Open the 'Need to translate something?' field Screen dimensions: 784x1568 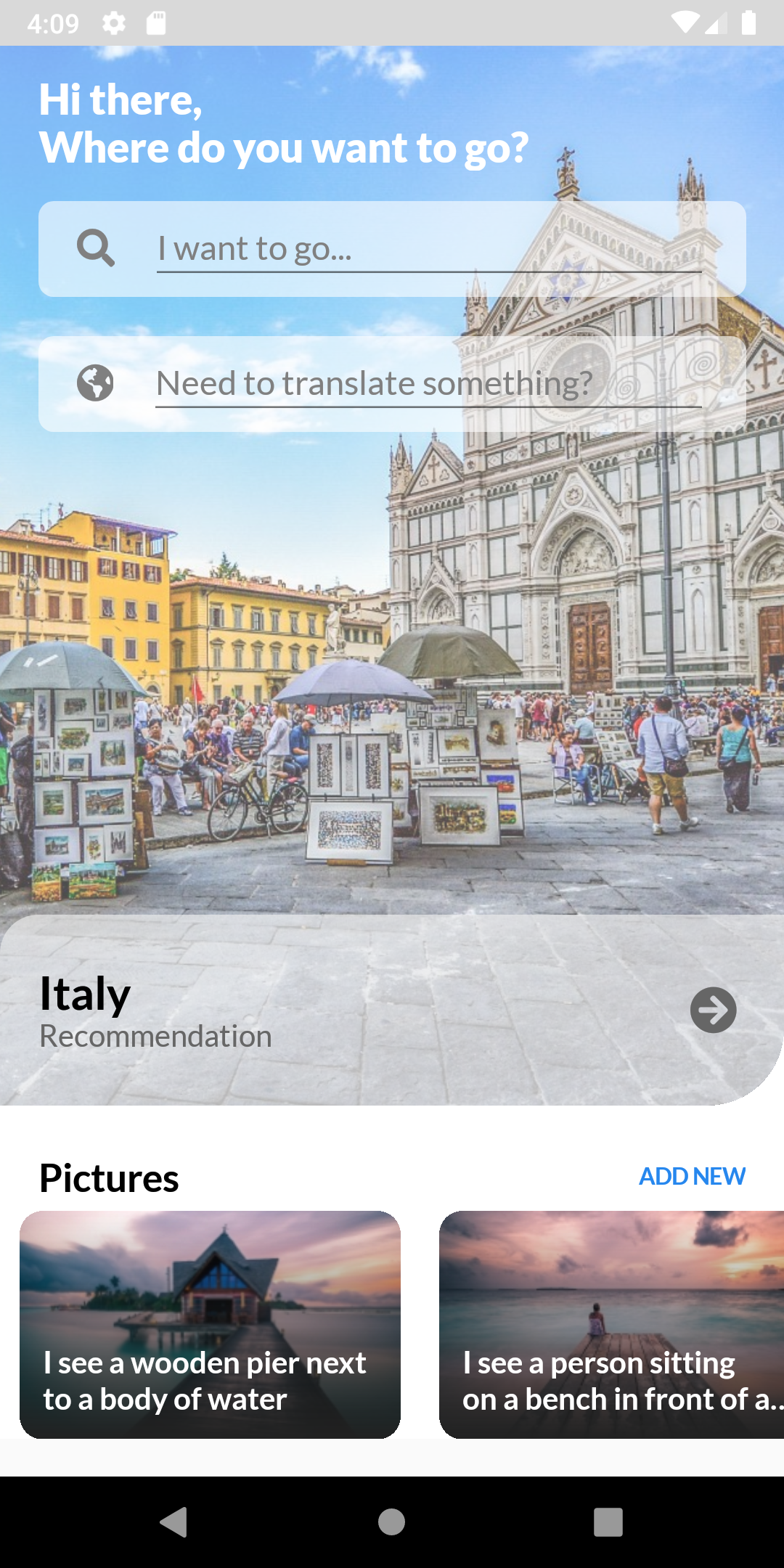click(x=428, y=383)
